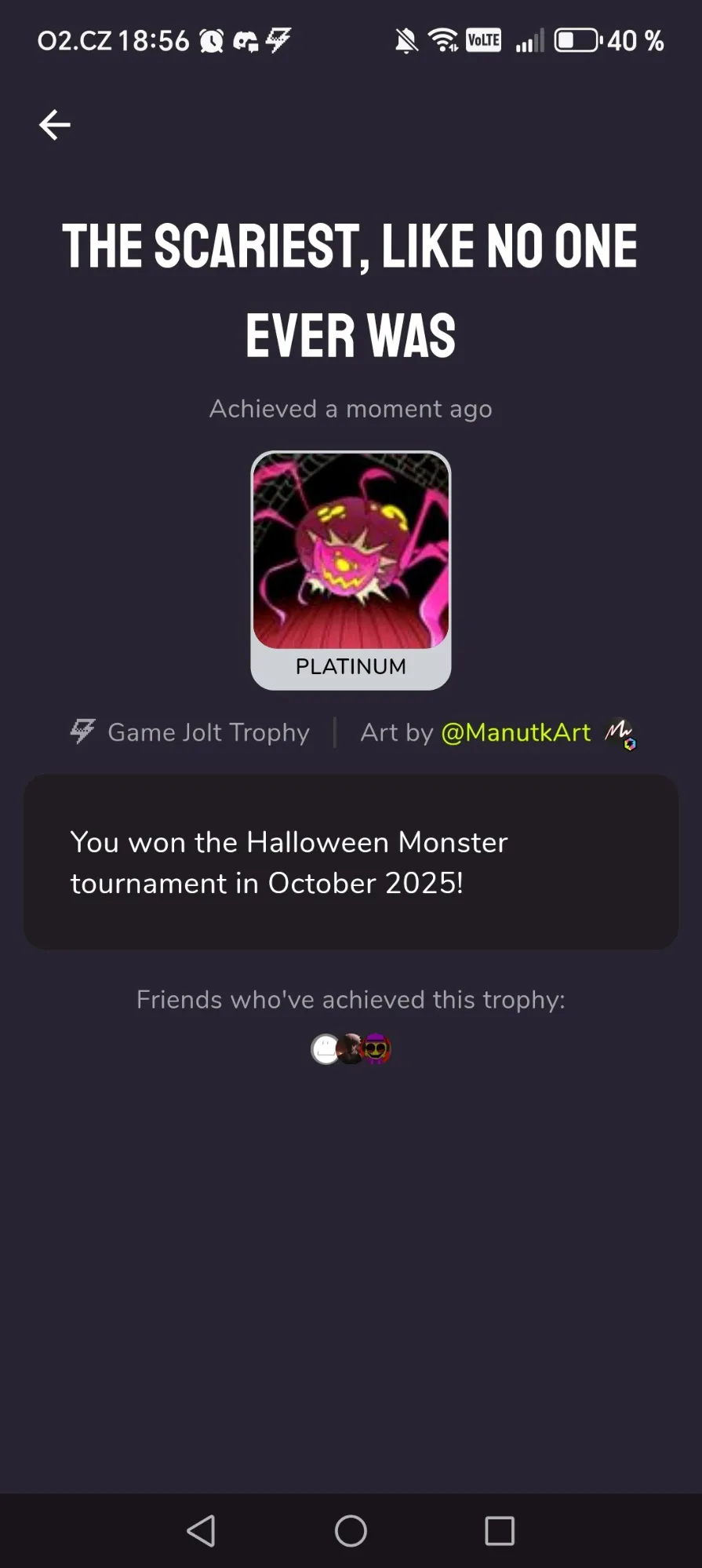
Task: Open the recent apps view
Action: pos(500,1530)
